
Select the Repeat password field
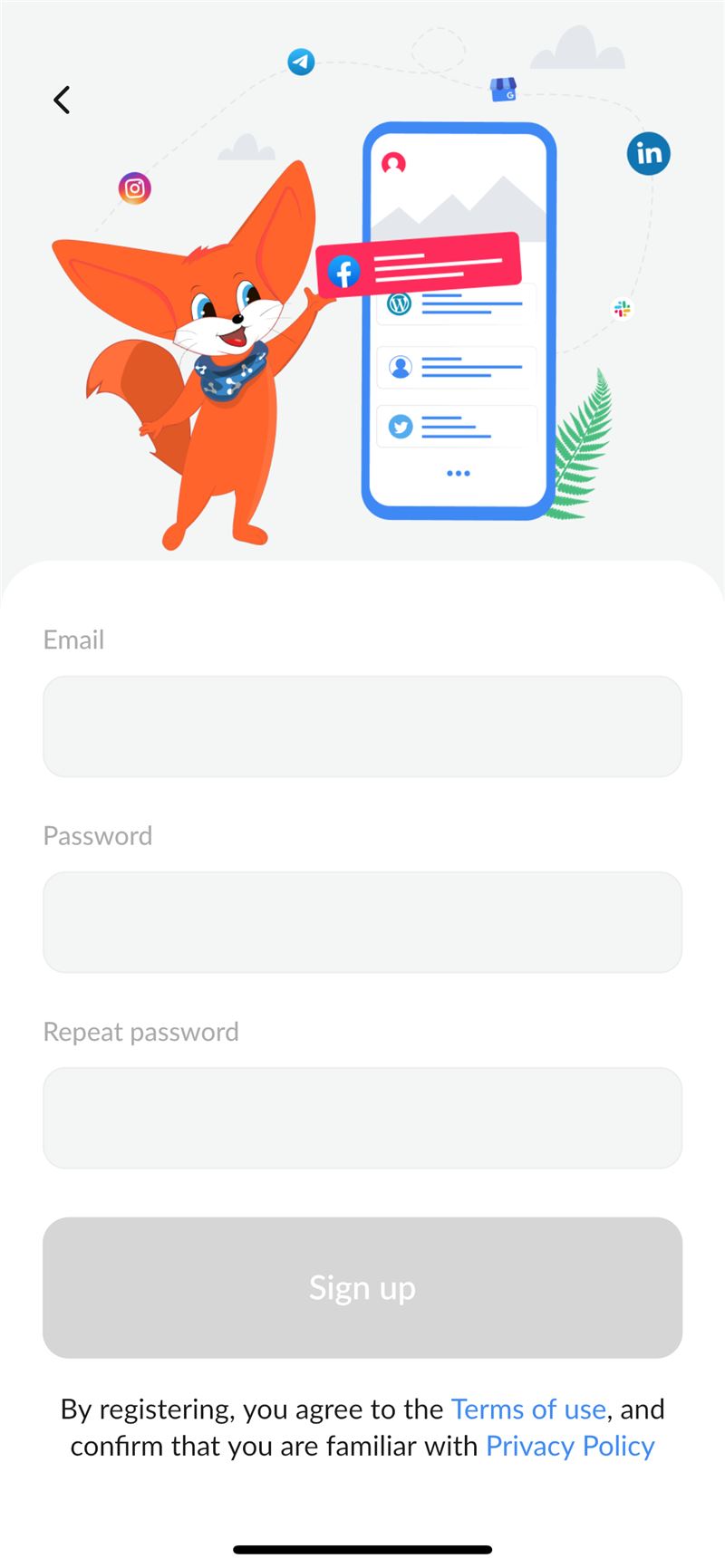(362, 1118)
